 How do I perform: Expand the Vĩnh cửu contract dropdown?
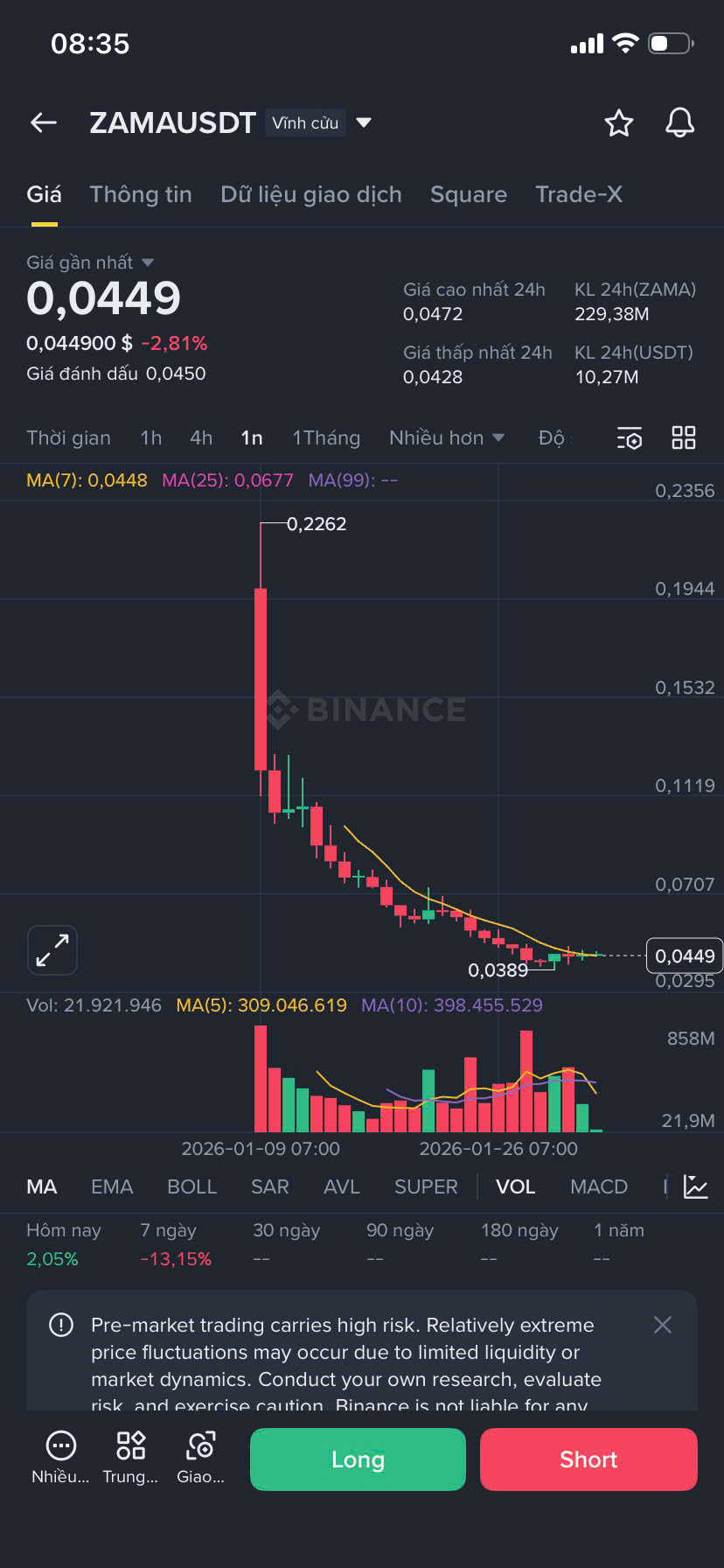pyautogui.click(x=364, y=122)
